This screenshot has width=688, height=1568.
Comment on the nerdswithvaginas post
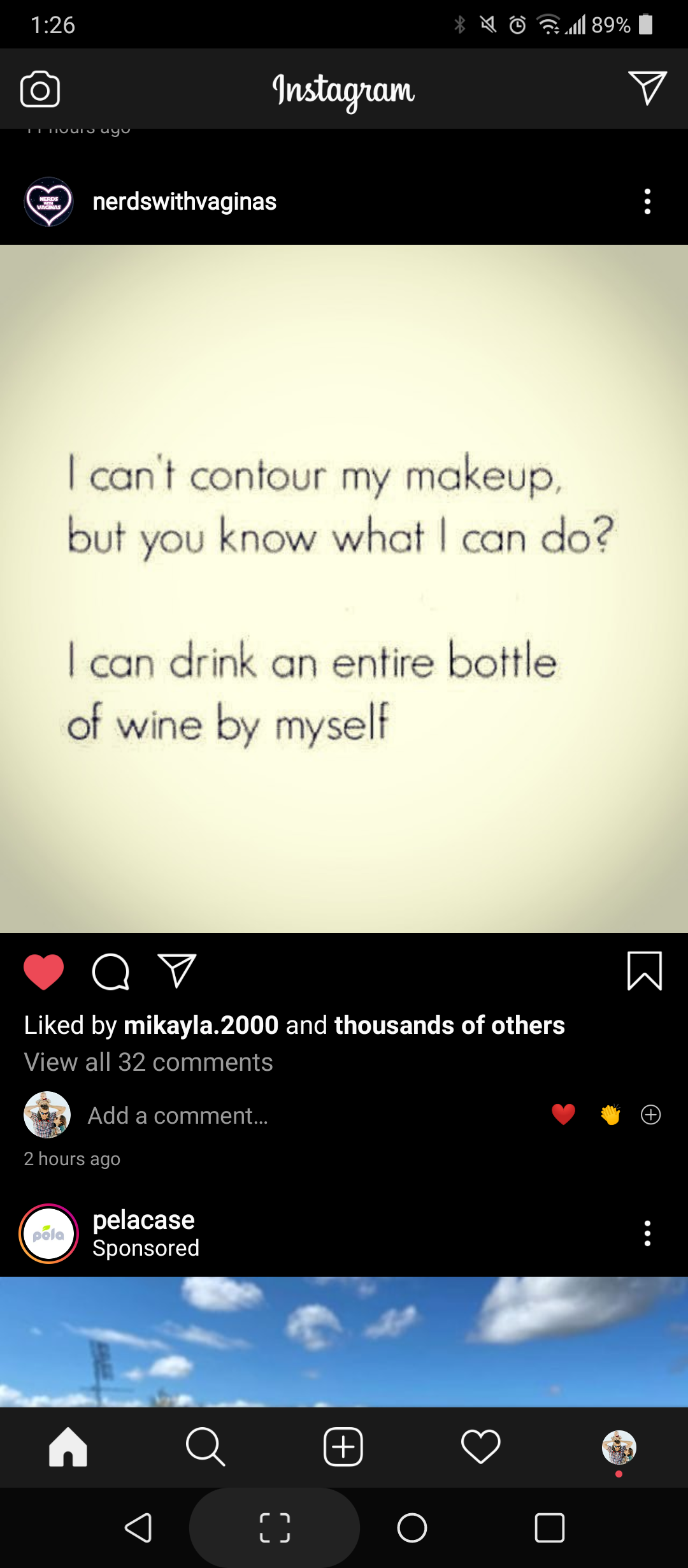coord(111,972)
